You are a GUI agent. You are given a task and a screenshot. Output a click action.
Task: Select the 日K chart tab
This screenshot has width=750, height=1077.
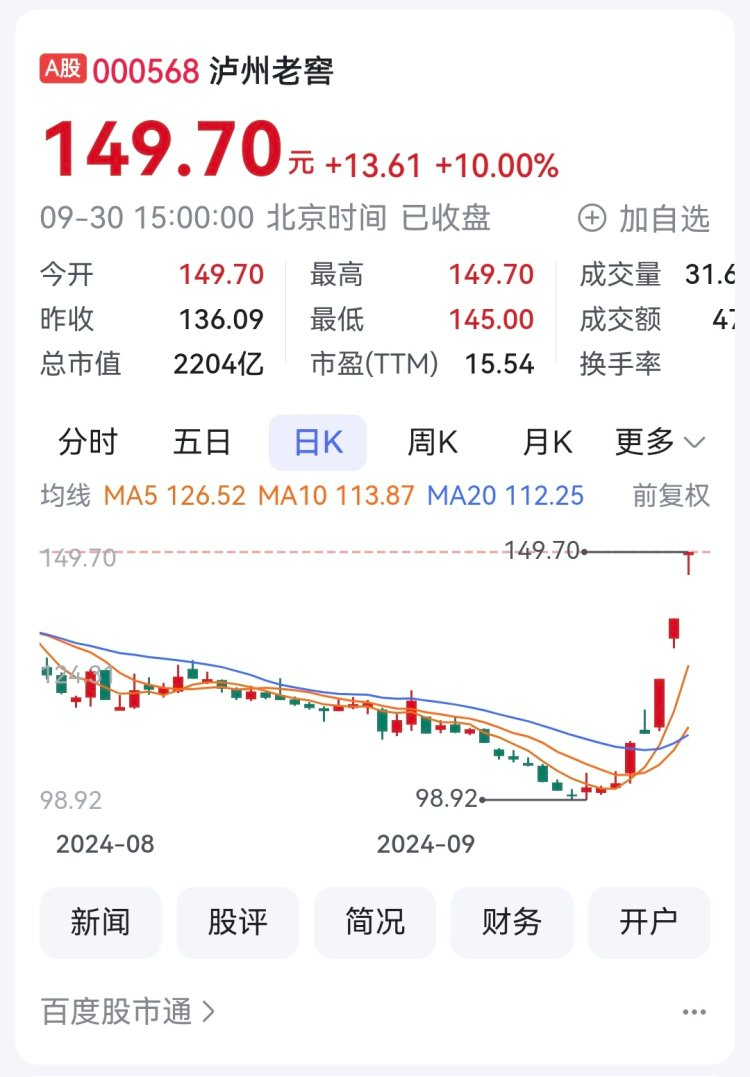[x=318, y=443]
